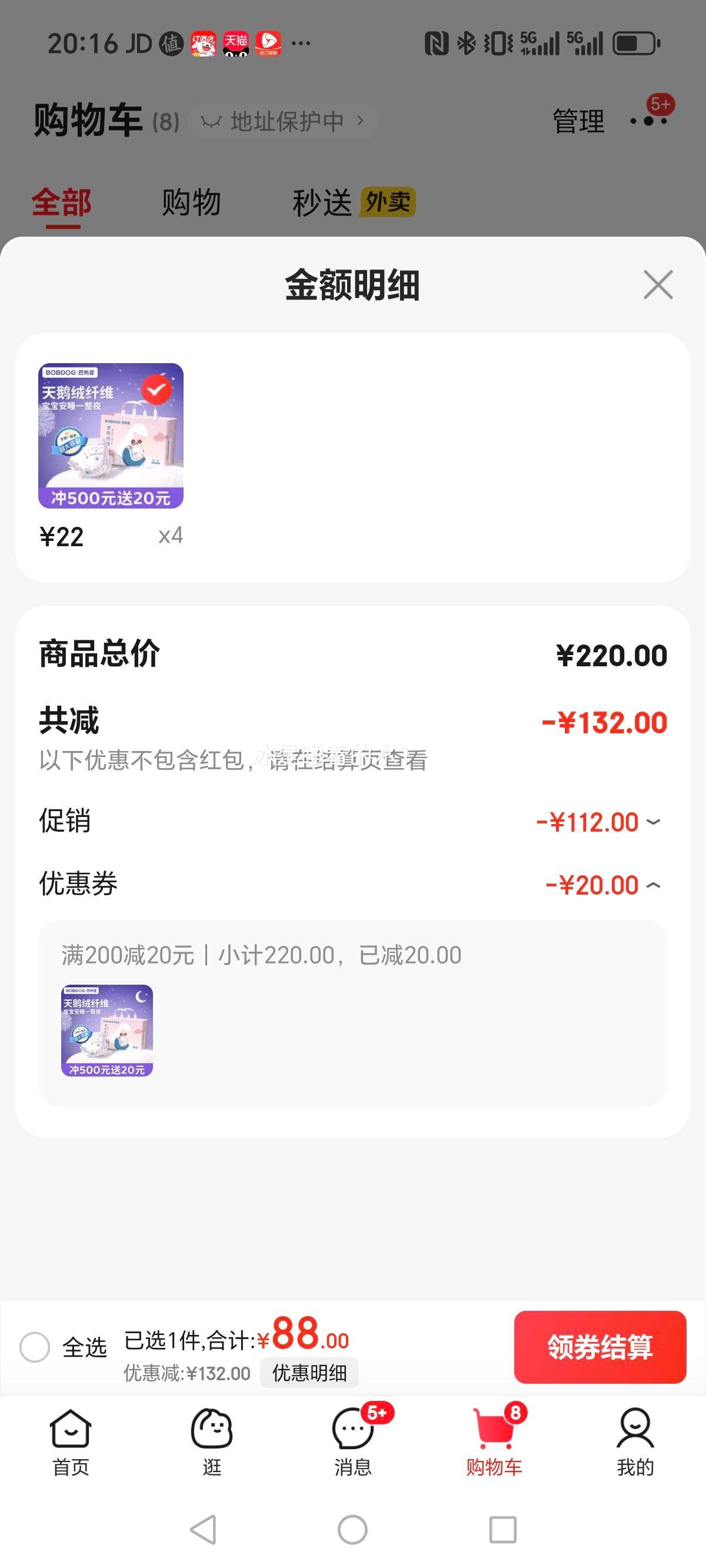Screen dimensions: 706x1568
Task: Close the 金额明细 panel
Action: pyautogui.click(x=658, y=284)
